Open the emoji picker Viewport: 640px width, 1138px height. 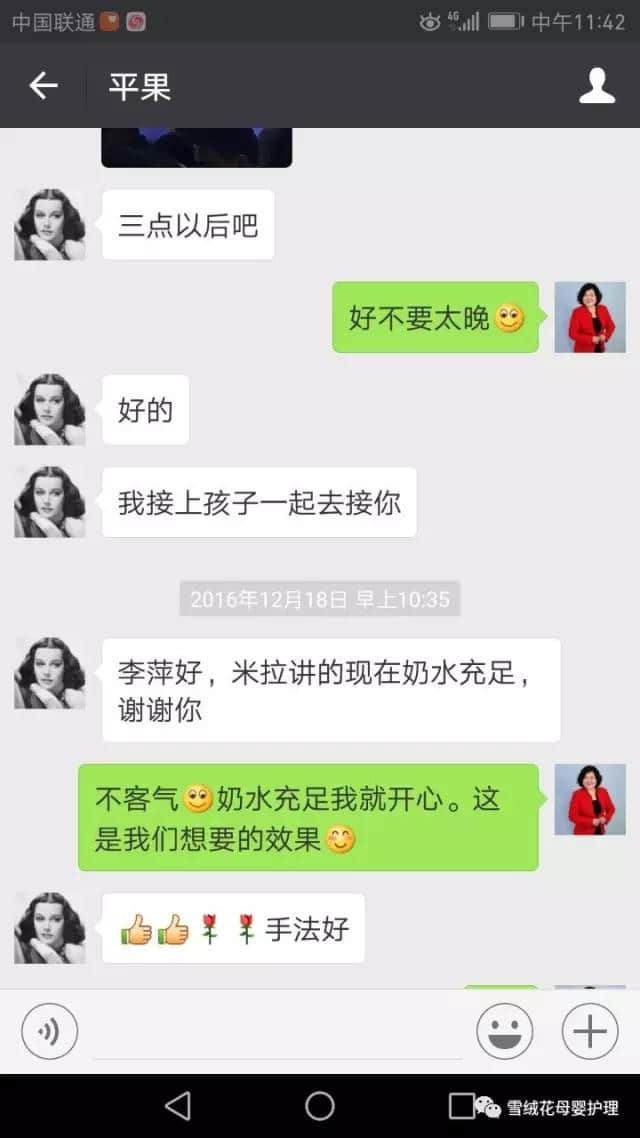[504, 1031]
